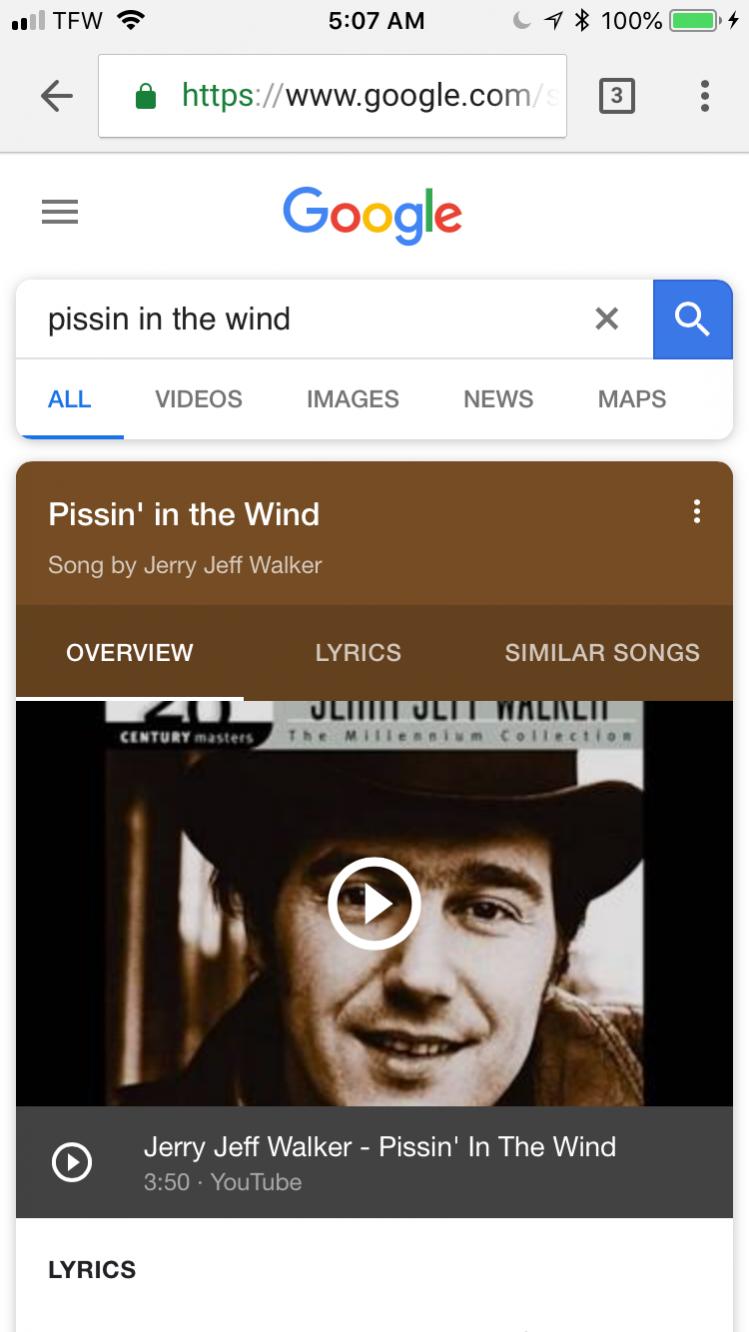Switch to the News results tab

click(498, 399)
